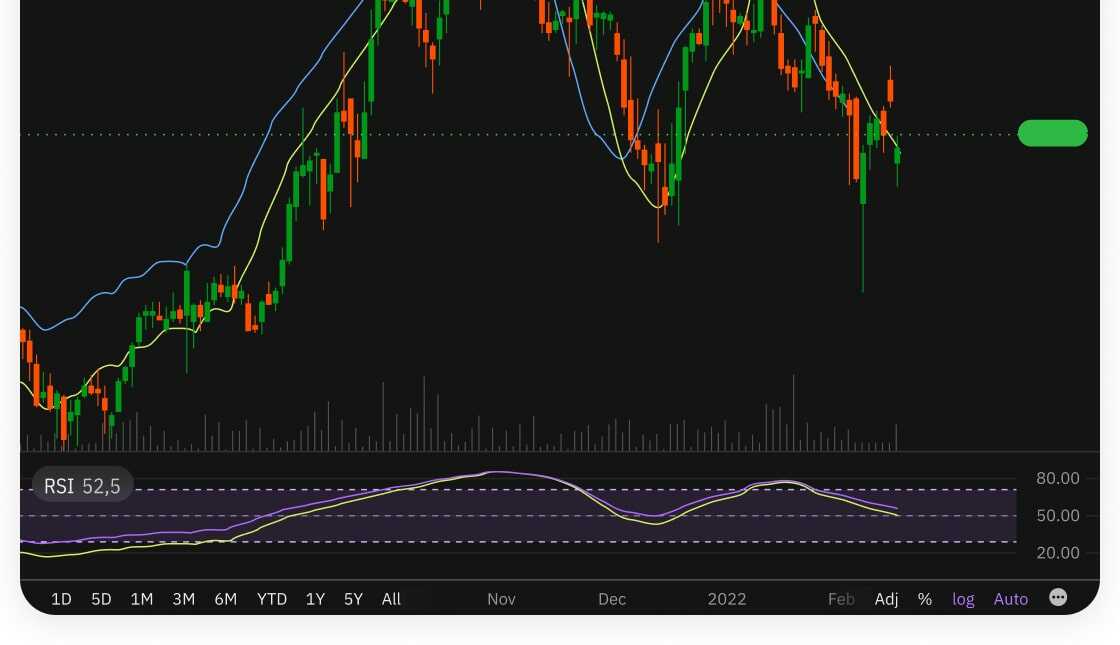Show All time range
Screen dimensions: 1120x645
coord(391,599)
